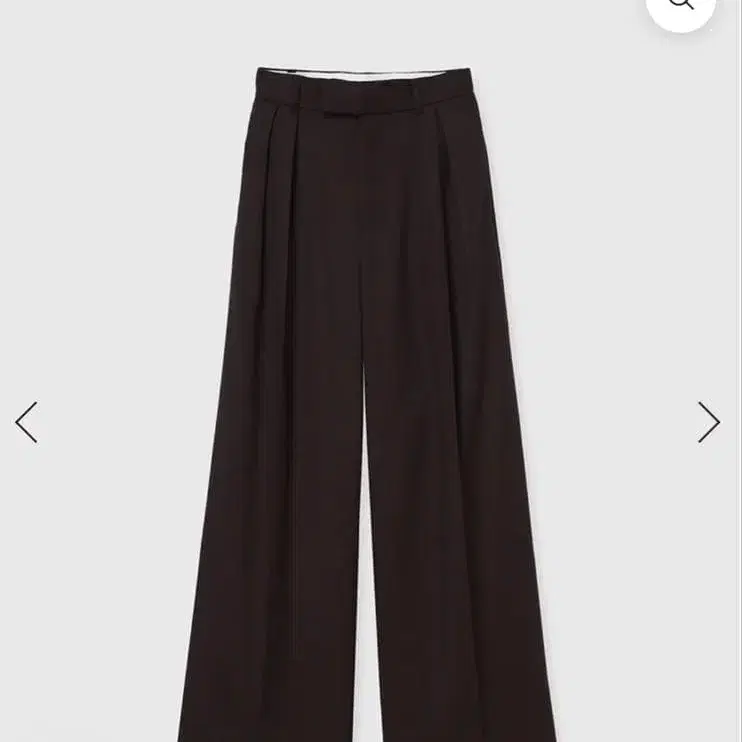Show the previous product image

point(27,422)
